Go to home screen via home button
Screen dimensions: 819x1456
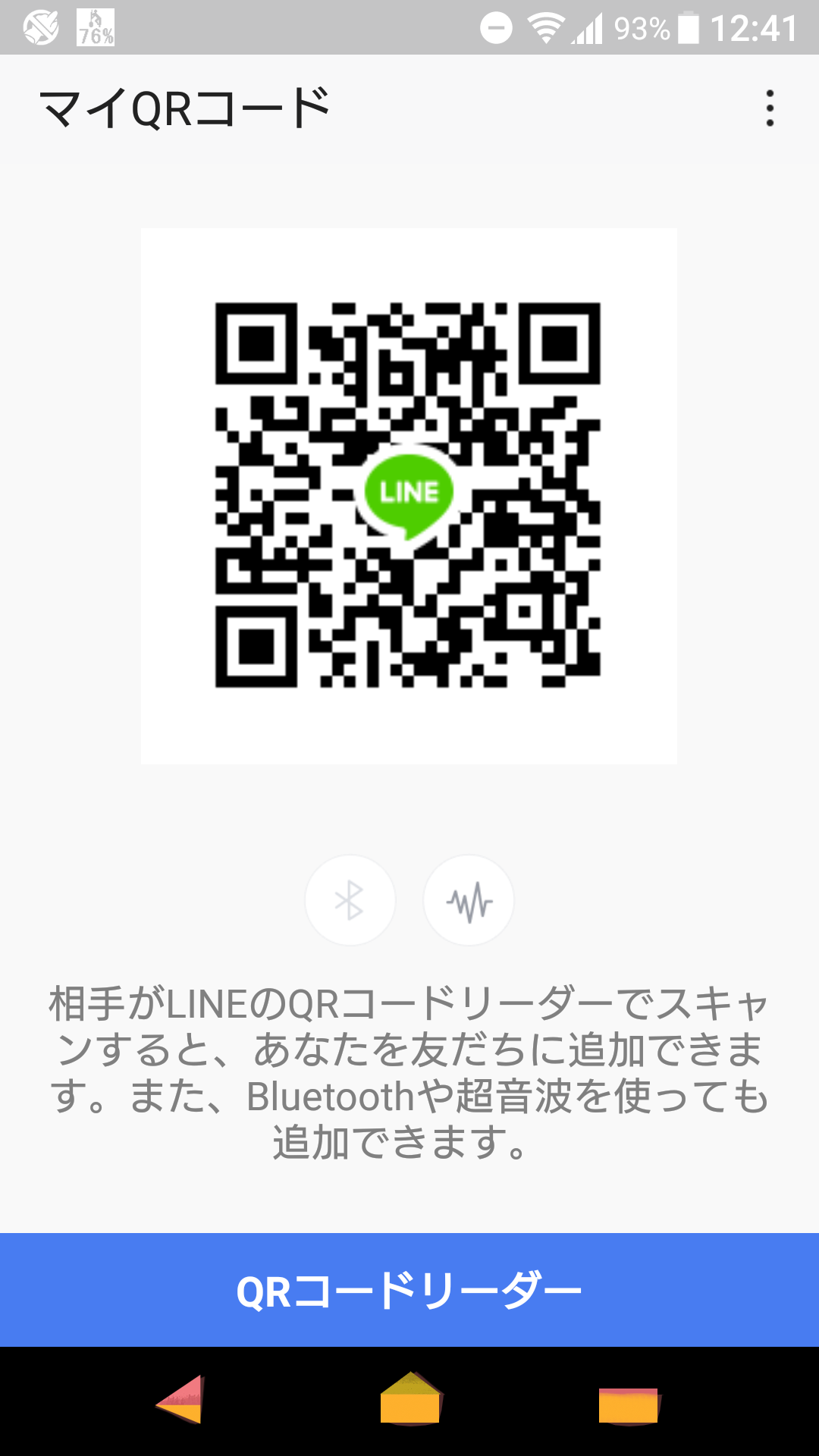[x=410, y=1398]
